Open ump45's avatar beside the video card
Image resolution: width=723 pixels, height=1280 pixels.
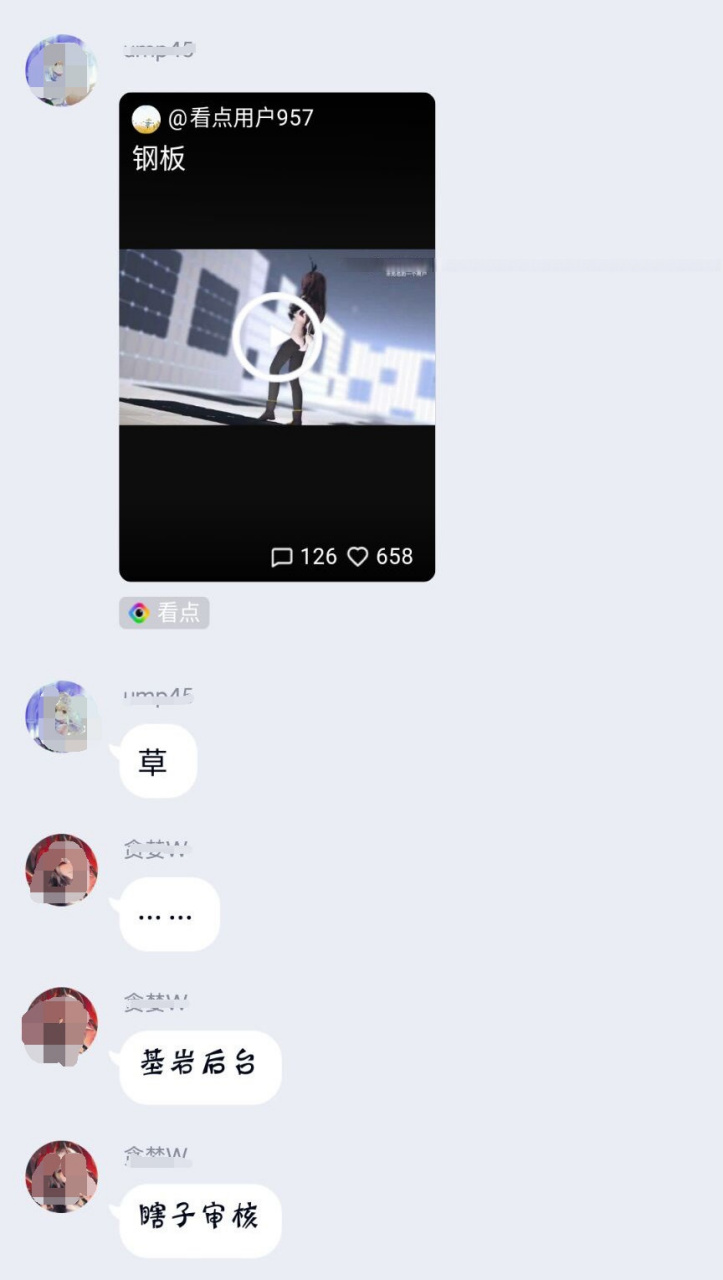61,70
